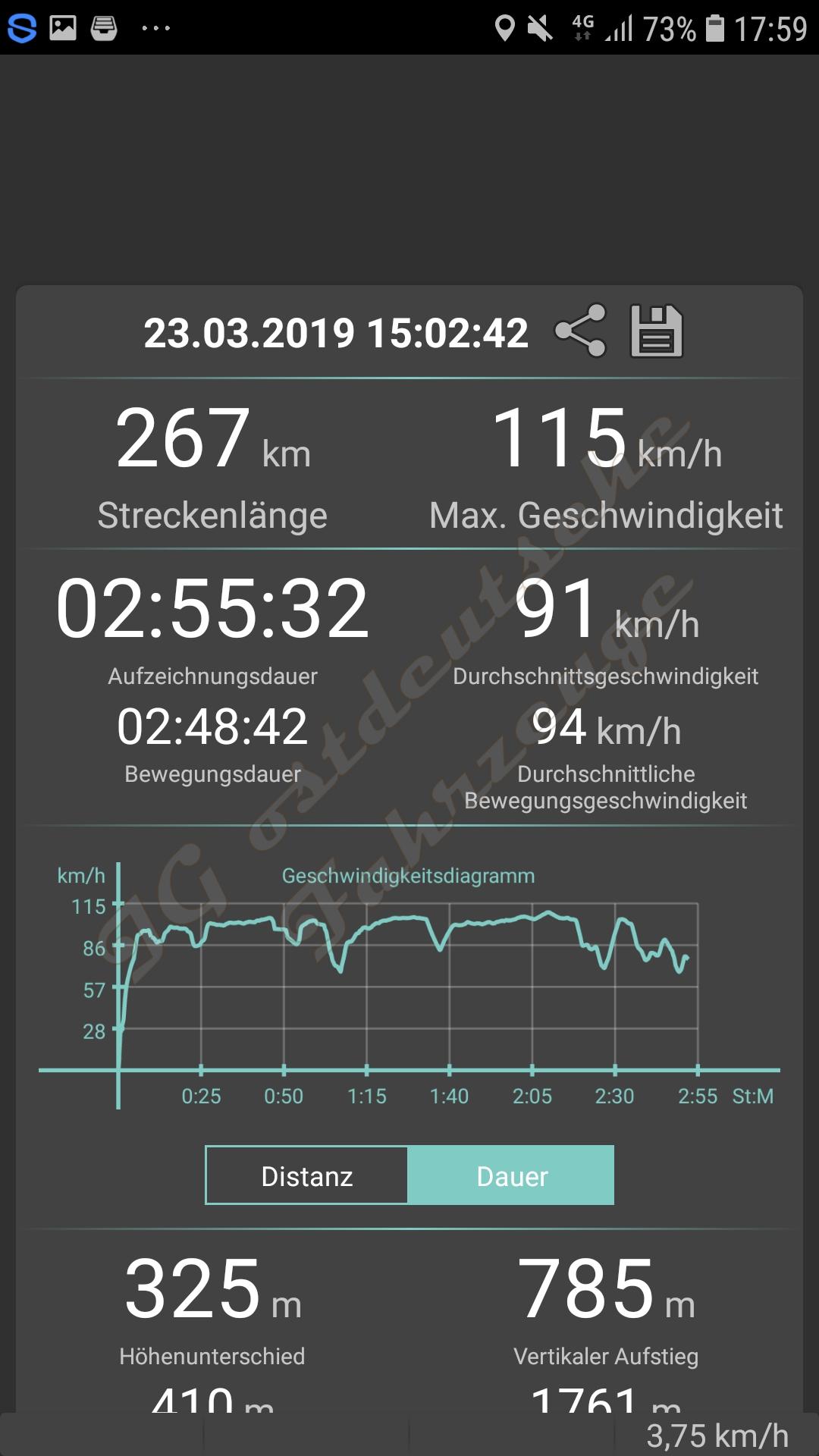Switch the speed diagram to Distanz
Viewport: 819px width, 1456px height.
click(x=306, y=1175)
